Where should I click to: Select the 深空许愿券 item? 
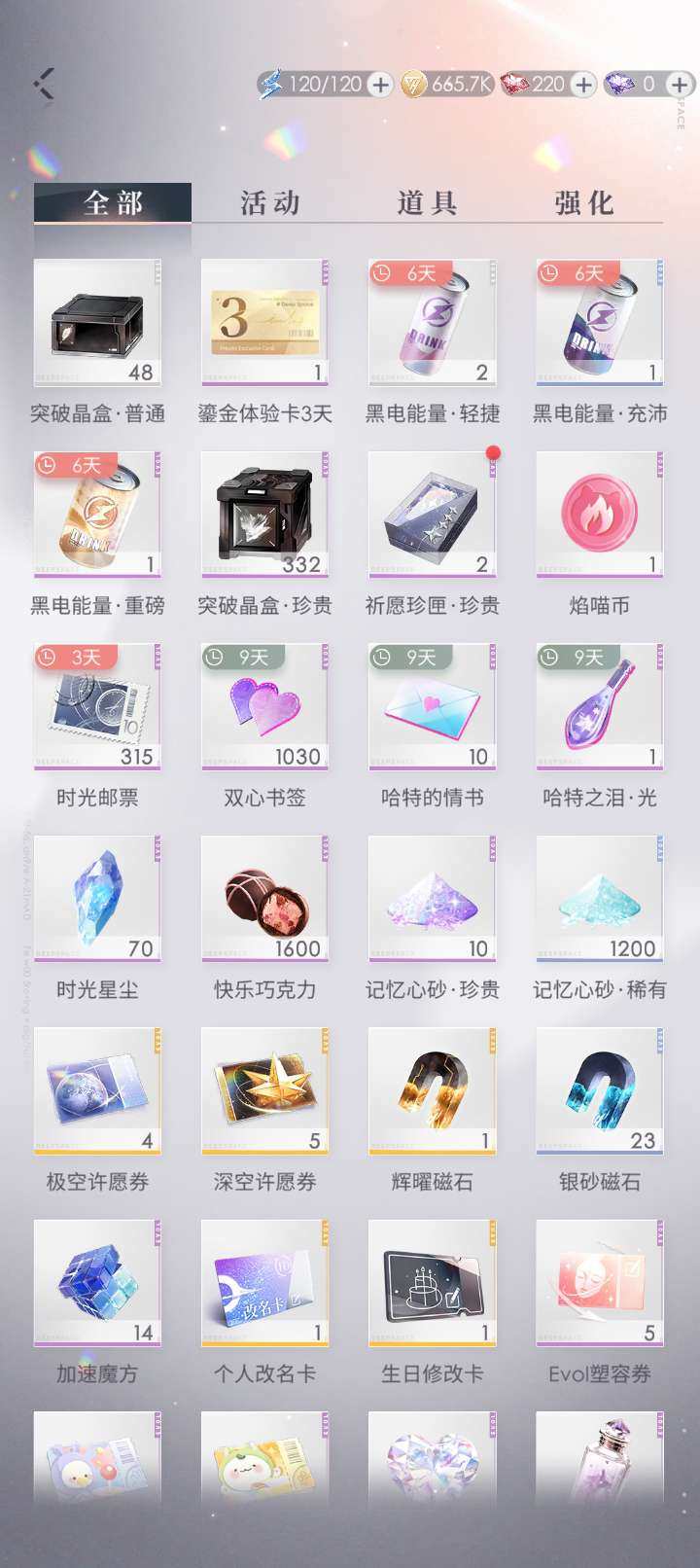pos(265,1089)
